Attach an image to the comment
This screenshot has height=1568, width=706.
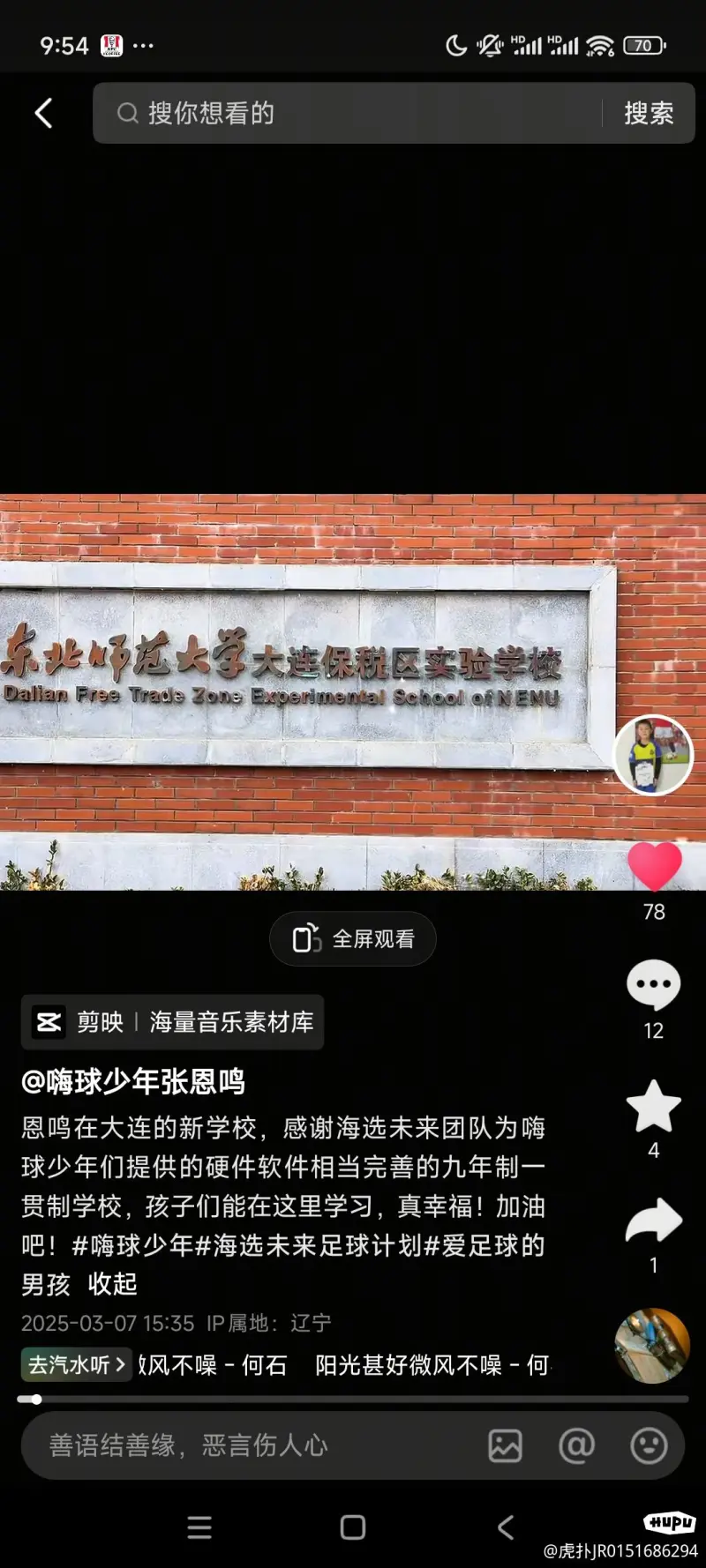pyautogui.click(x=505, y=1446)
